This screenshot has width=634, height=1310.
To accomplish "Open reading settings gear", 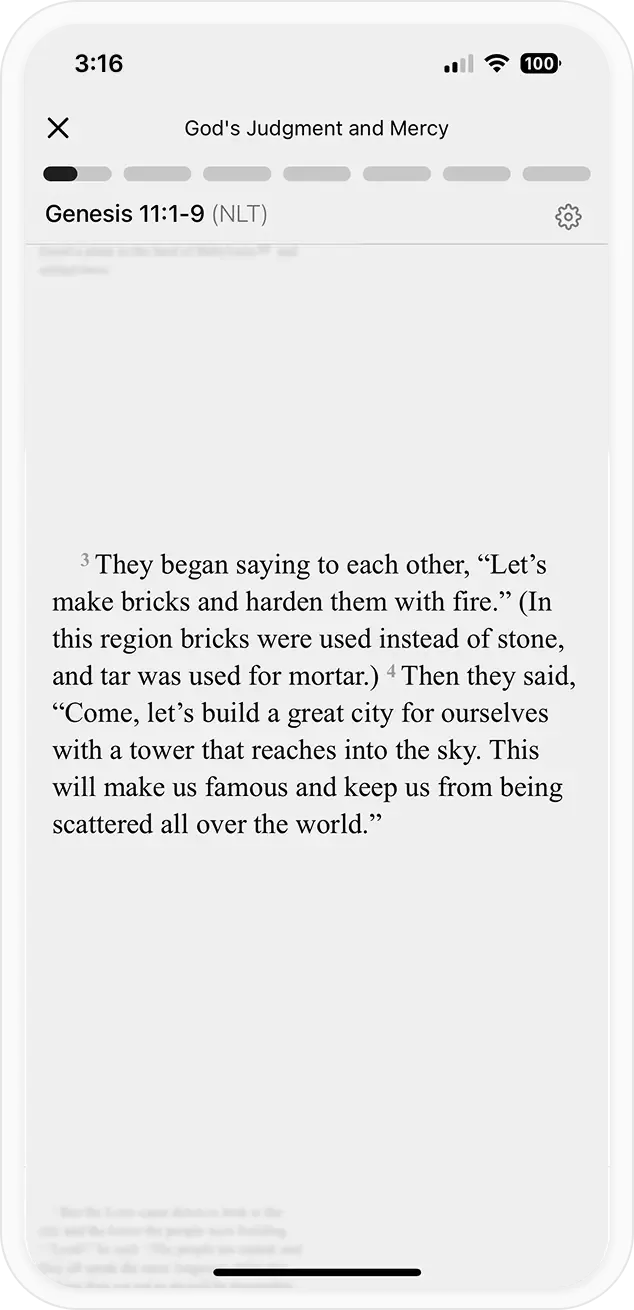I will click(568, 216).
